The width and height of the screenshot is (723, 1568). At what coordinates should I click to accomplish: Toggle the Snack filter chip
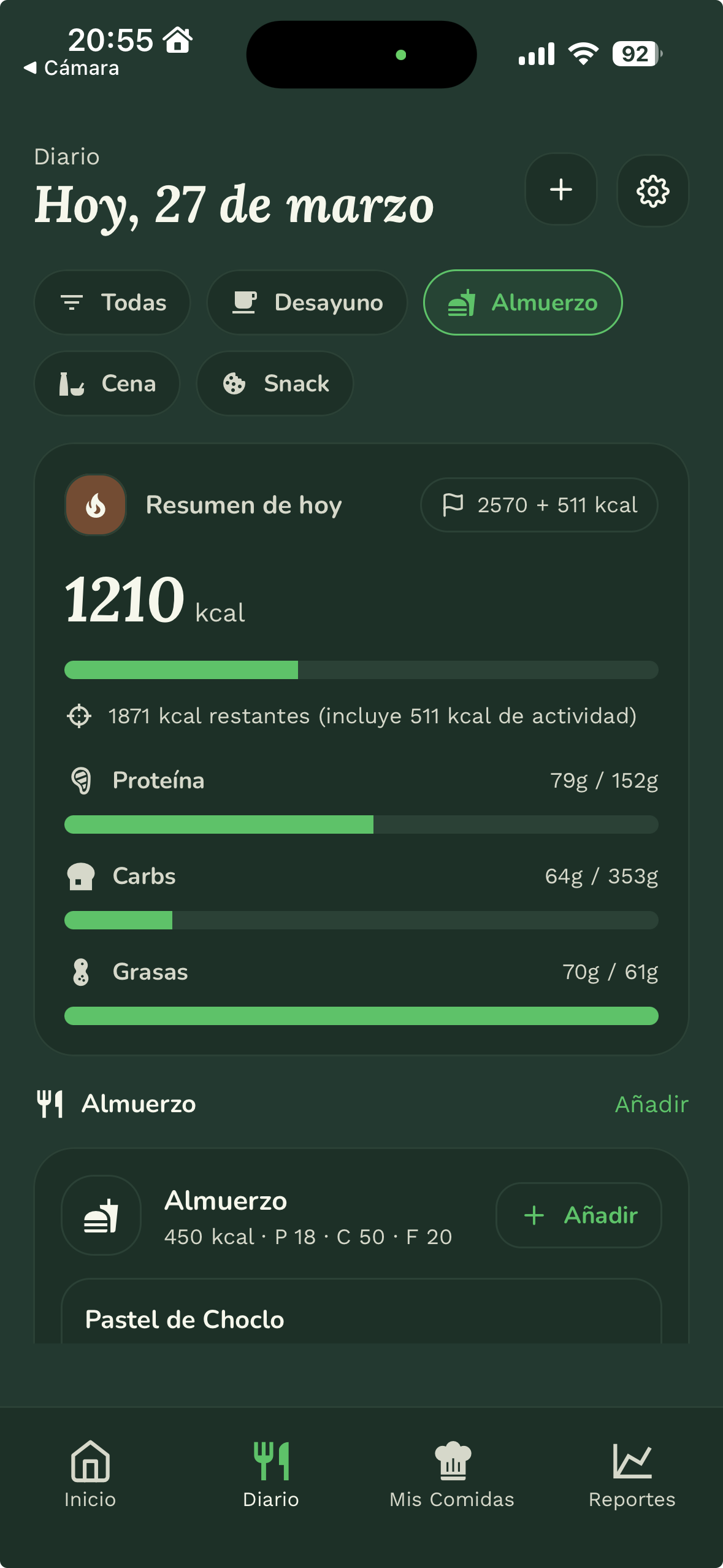pos(274,383)
